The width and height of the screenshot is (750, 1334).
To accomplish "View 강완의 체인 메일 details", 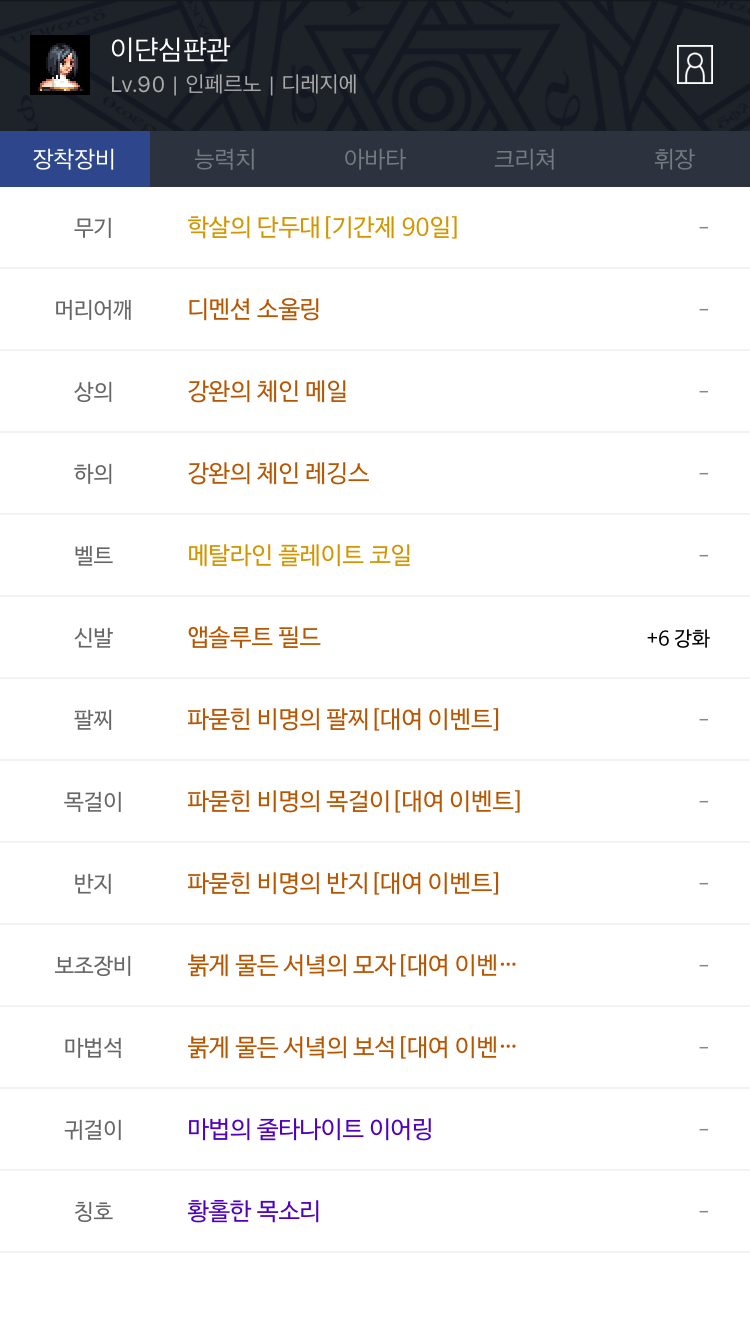I will coord(267,391).
